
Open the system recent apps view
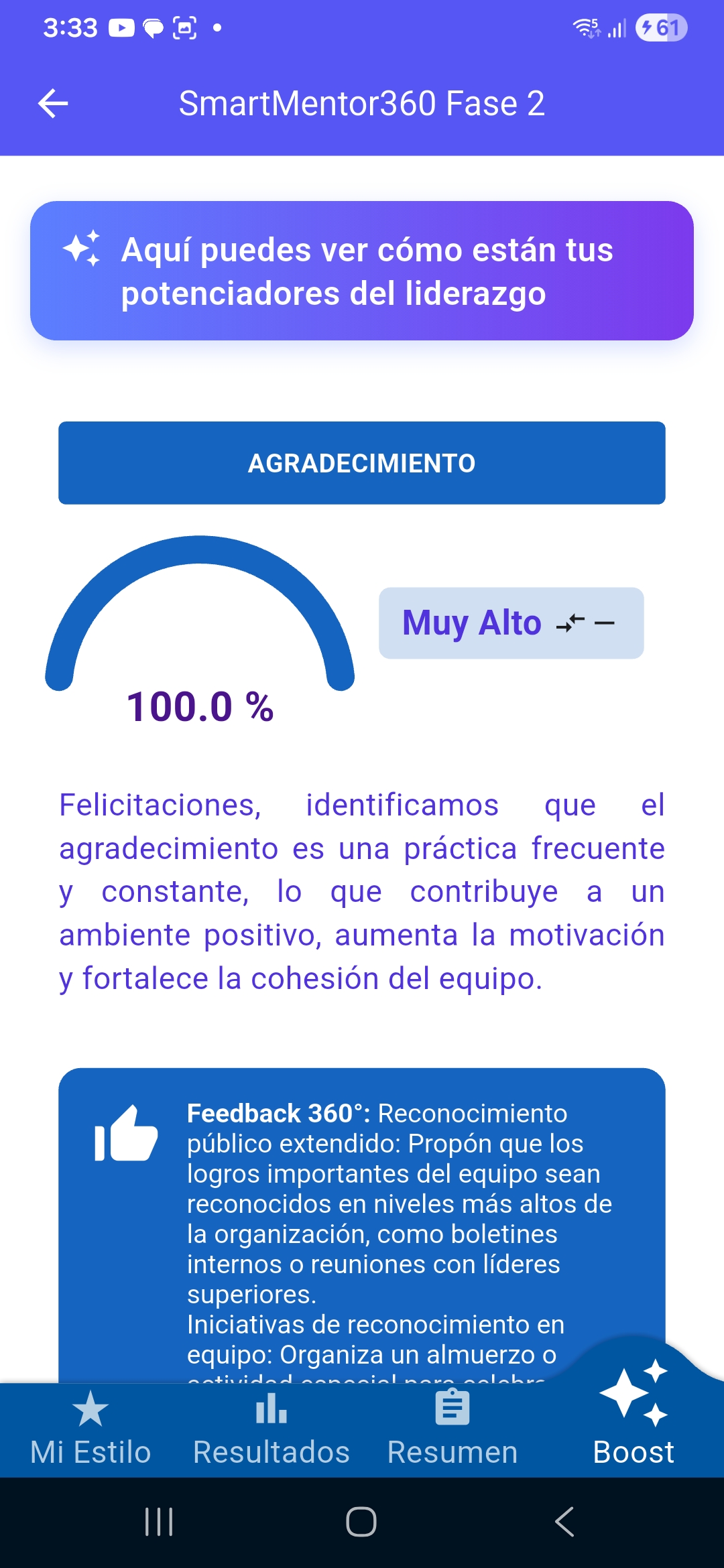[x=159, y=1522]
